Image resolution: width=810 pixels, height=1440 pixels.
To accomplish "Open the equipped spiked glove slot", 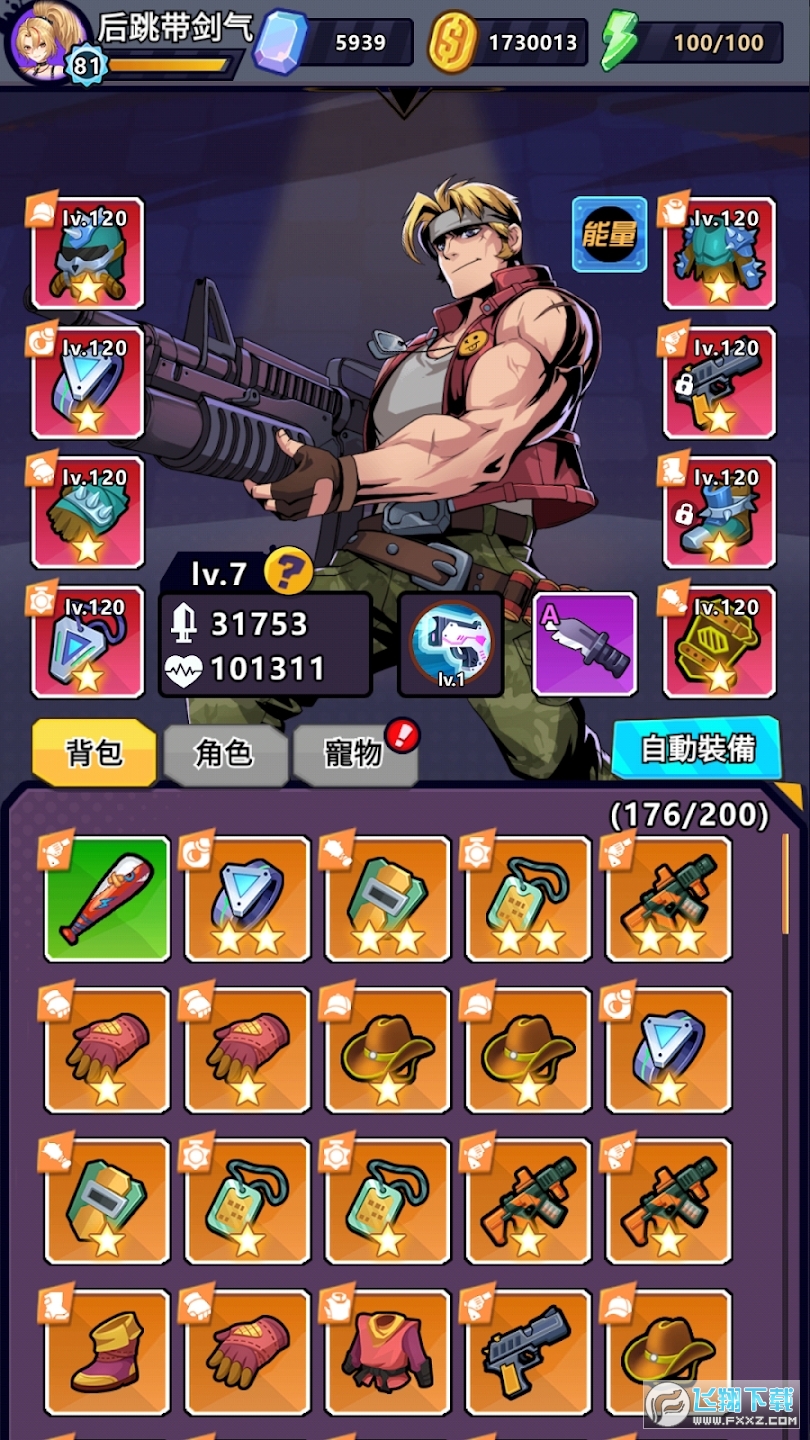I will coord(88,512).
